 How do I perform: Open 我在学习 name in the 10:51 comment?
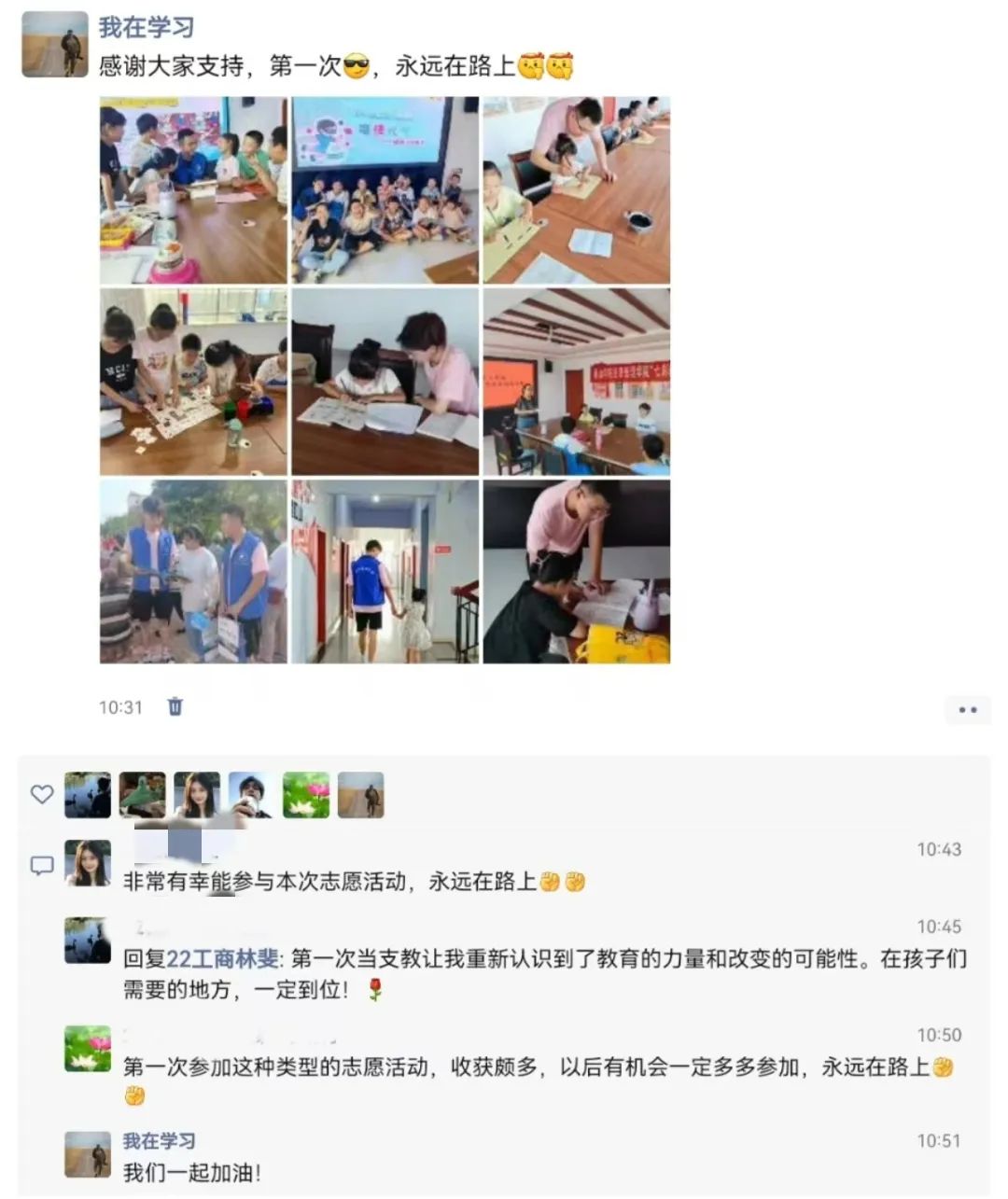point(160,1141)
